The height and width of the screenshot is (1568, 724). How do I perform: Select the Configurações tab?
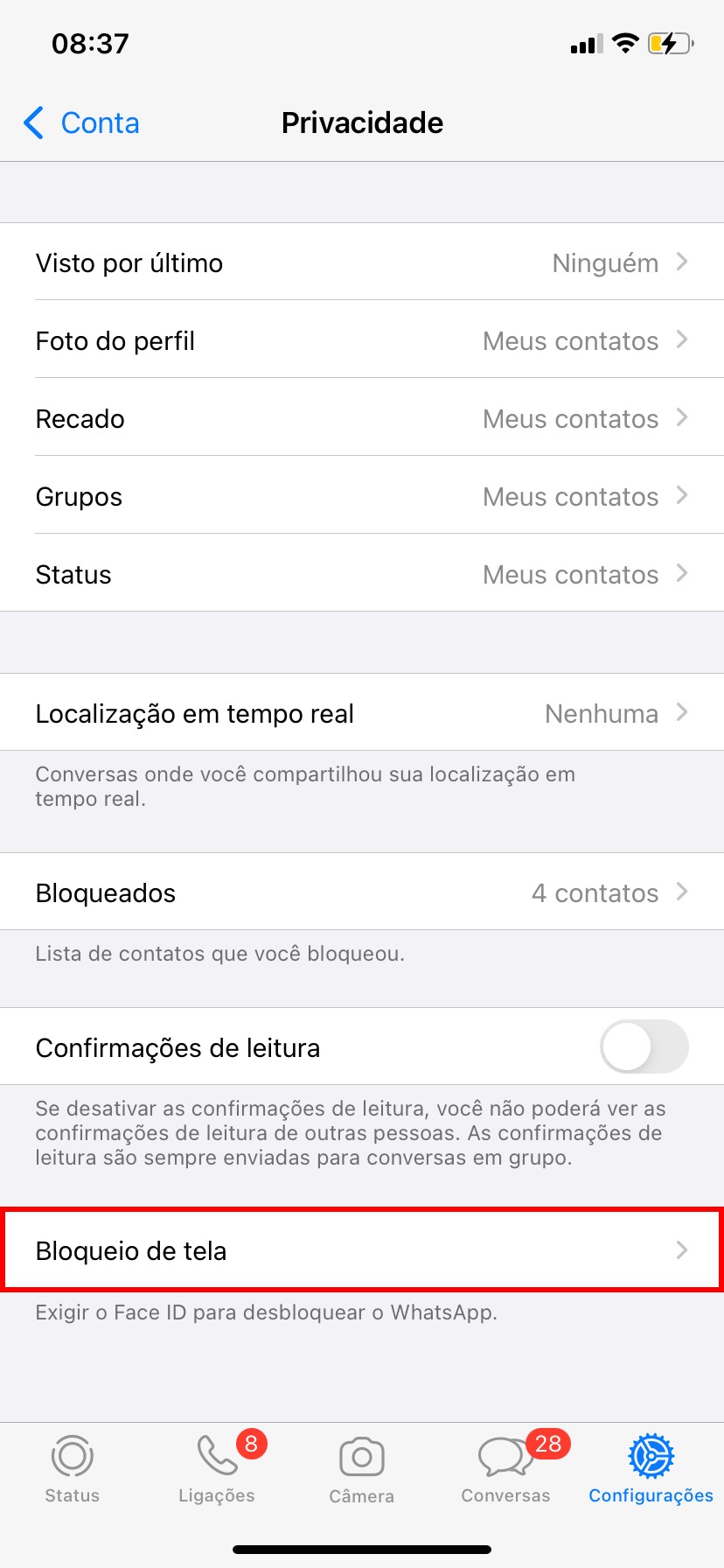pos(651,1470)
